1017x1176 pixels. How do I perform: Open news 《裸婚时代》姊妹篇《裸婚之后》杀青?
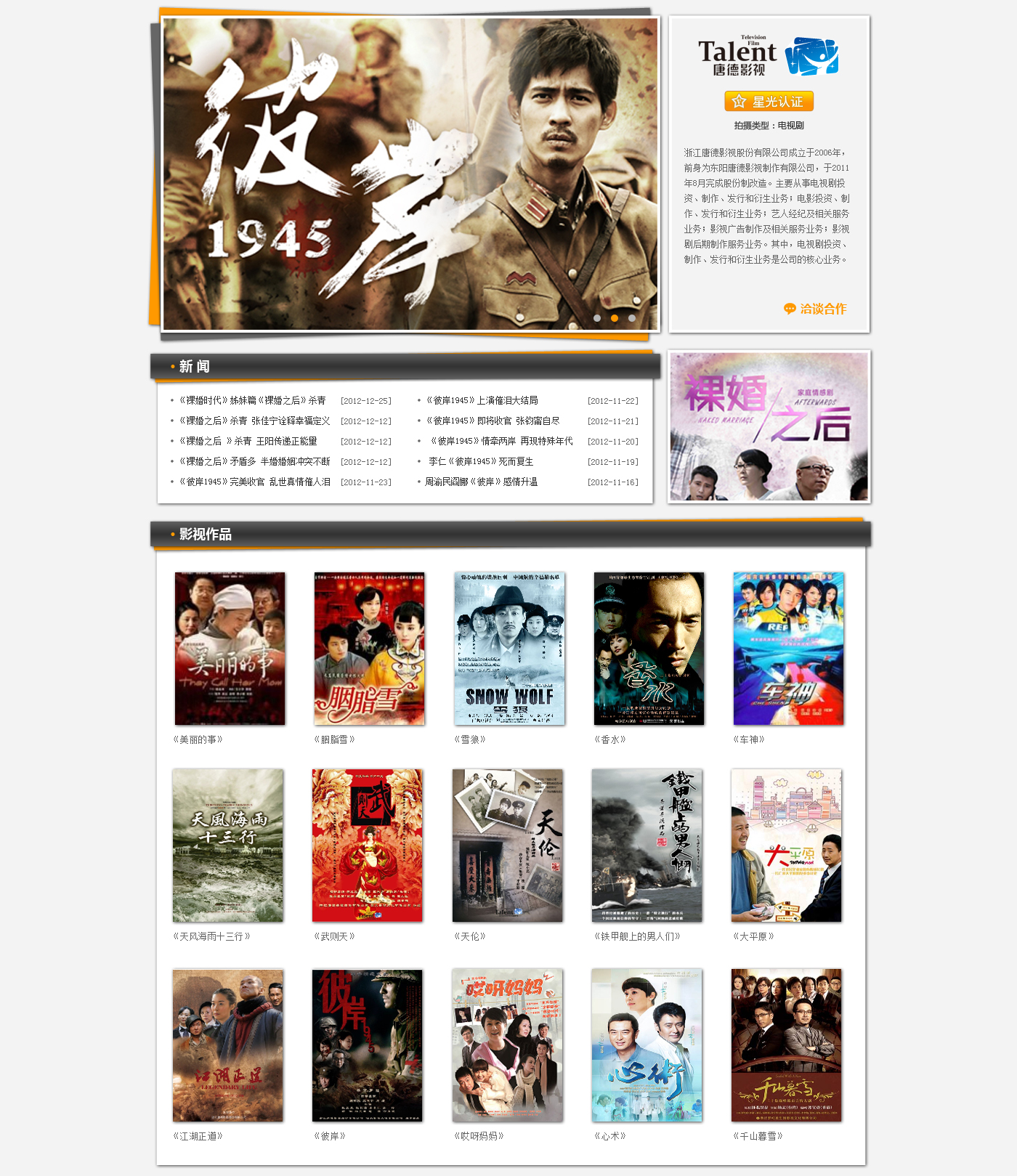pyautogui.click(x=252, y=400)
